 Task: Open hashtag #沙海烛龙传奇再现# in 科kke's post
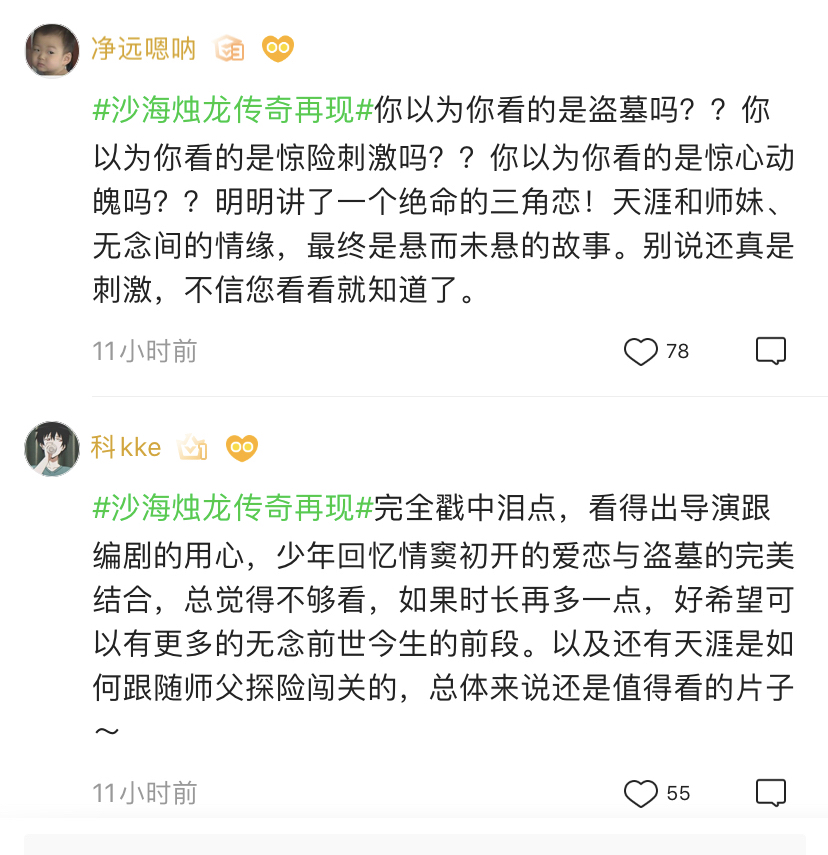(233, 508)
